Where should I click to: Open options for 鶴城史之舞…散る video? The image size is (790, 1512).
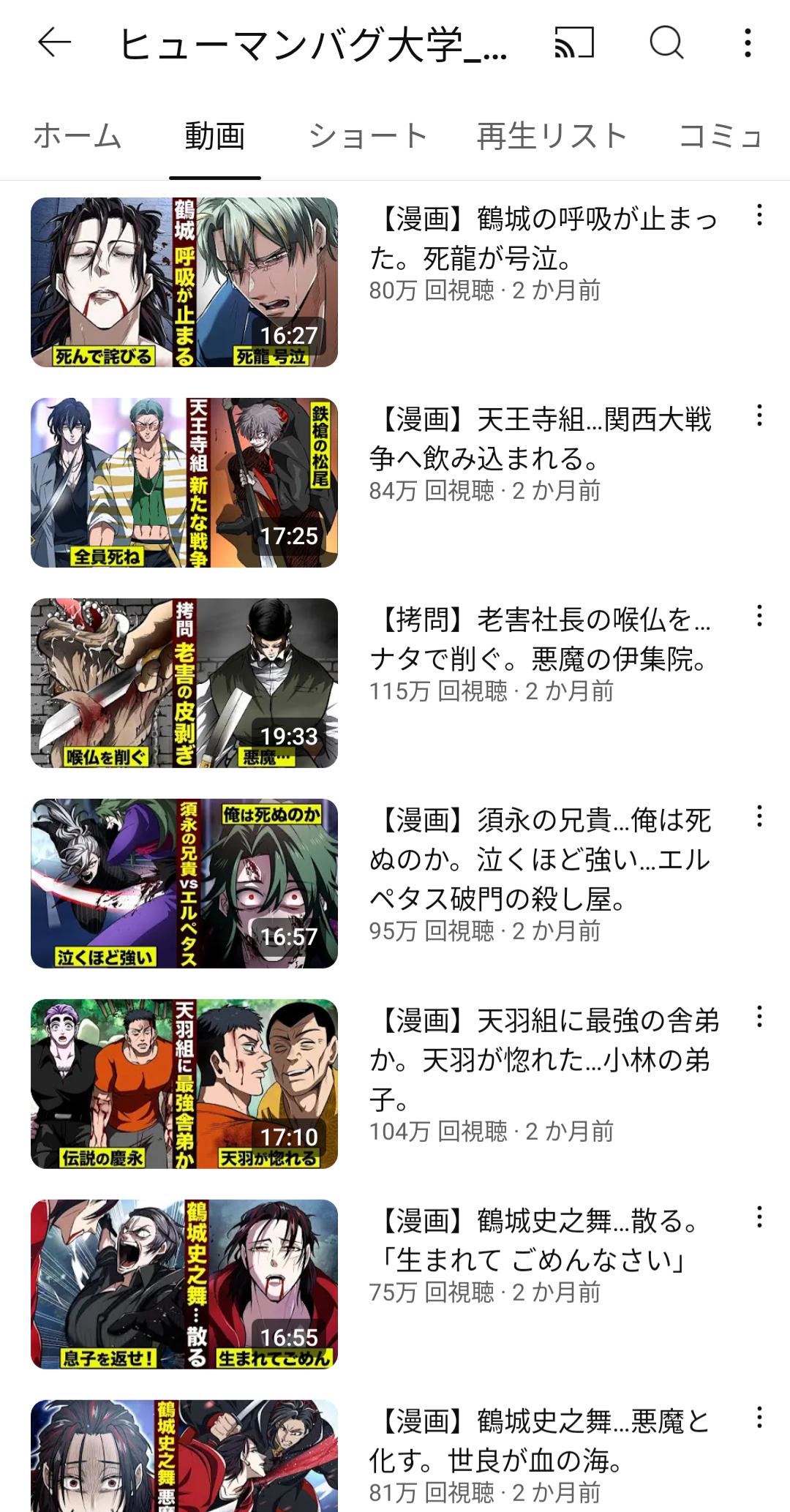pos(759,1217)
